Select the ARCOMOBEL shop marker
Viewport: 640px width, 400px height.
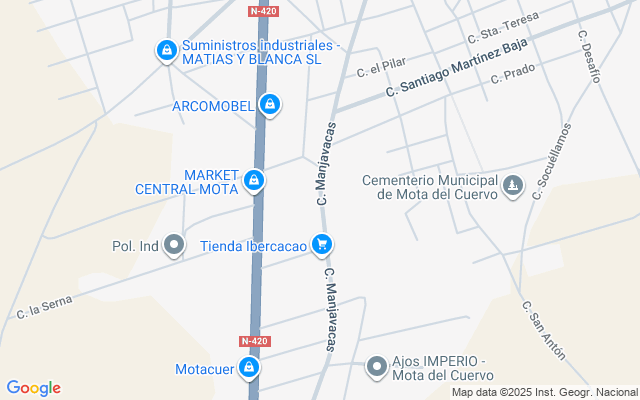269,105
